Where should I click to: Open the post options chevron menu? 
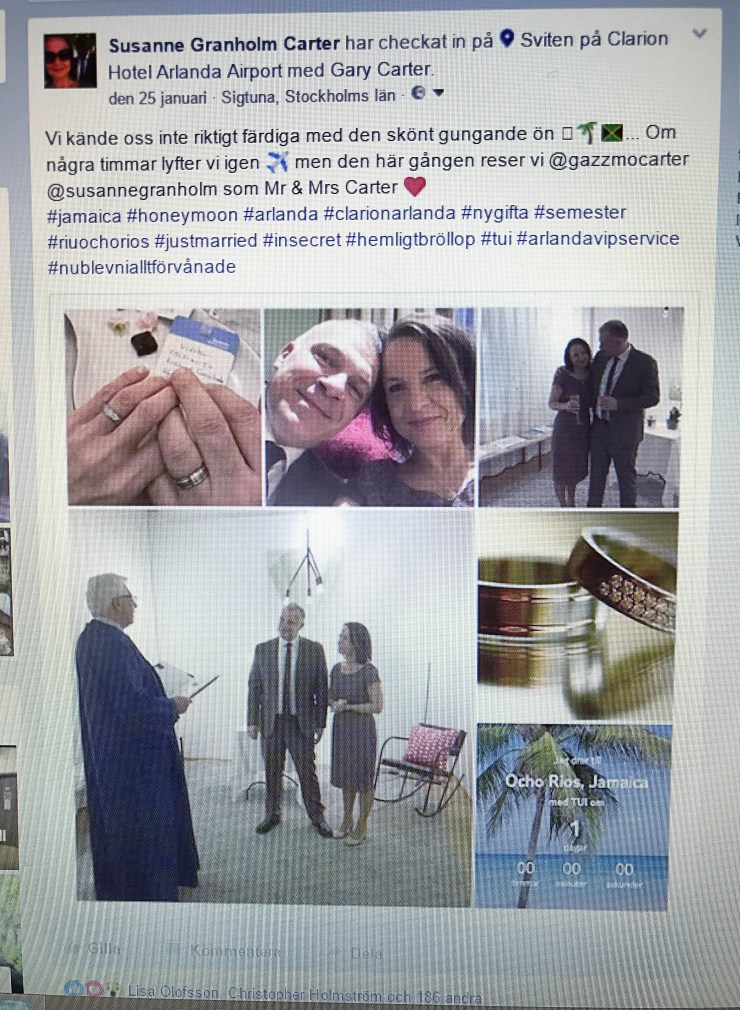[699, 34]
